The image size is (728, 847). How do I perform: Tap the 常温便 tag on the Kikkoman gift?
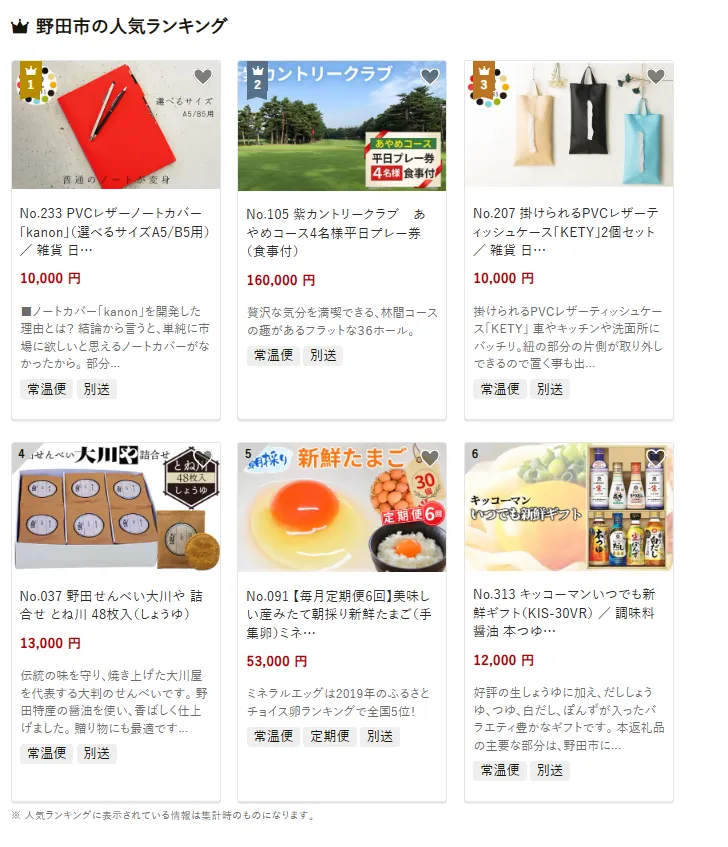point(499,770)
